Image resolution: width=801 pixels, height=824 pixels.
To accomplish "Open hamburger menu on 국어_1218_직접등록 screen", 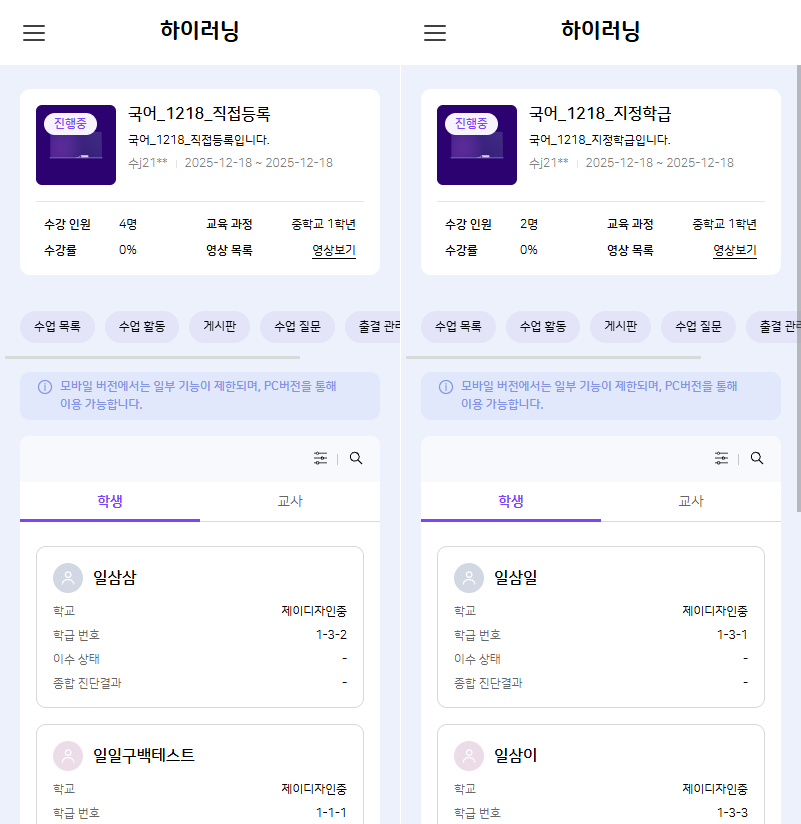I will pyautogui.click(x=34, y=33).
